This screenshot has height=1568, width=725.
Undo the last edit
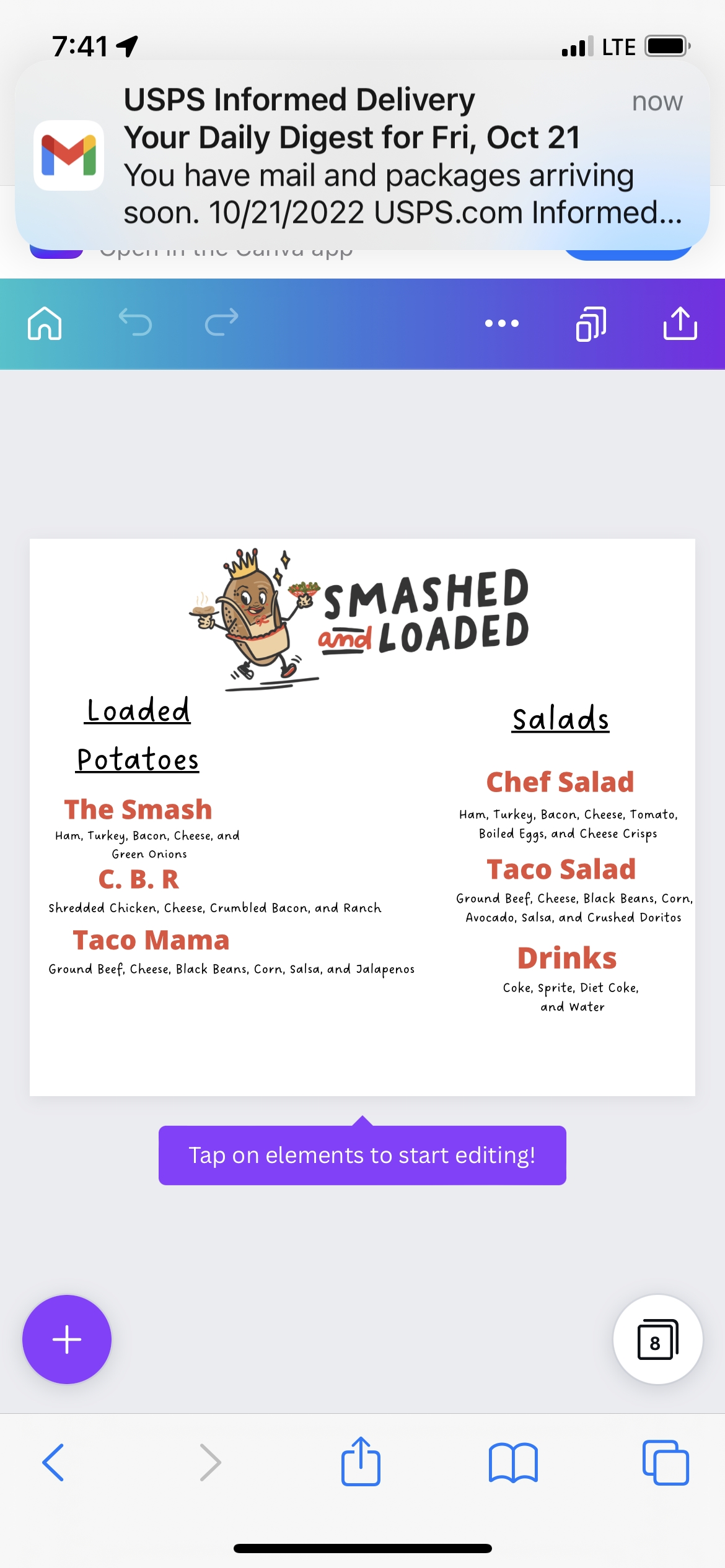pos(135,323)
